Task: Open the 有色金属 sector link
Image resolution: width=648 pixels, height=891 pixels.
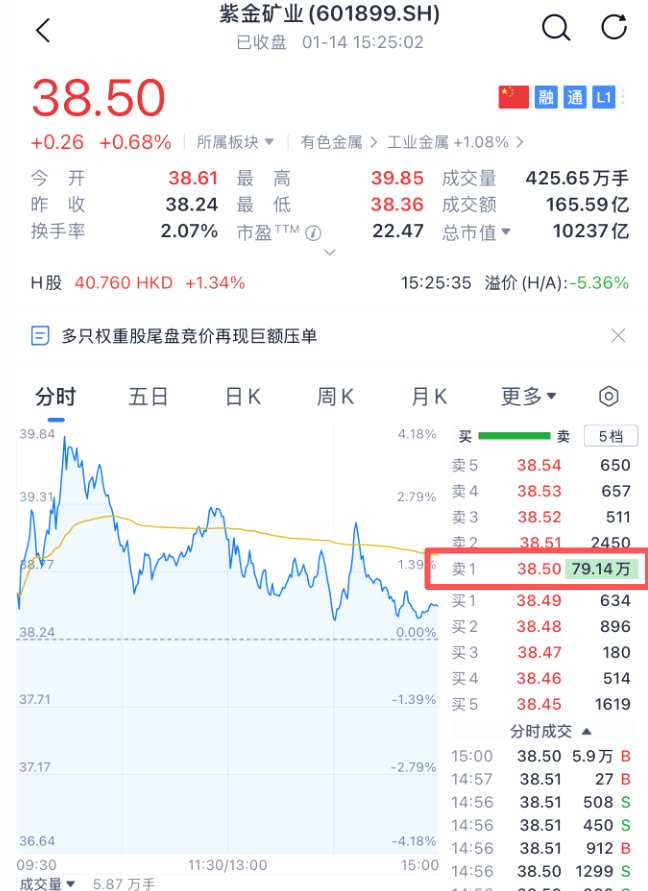Action: tap(337, 142)
